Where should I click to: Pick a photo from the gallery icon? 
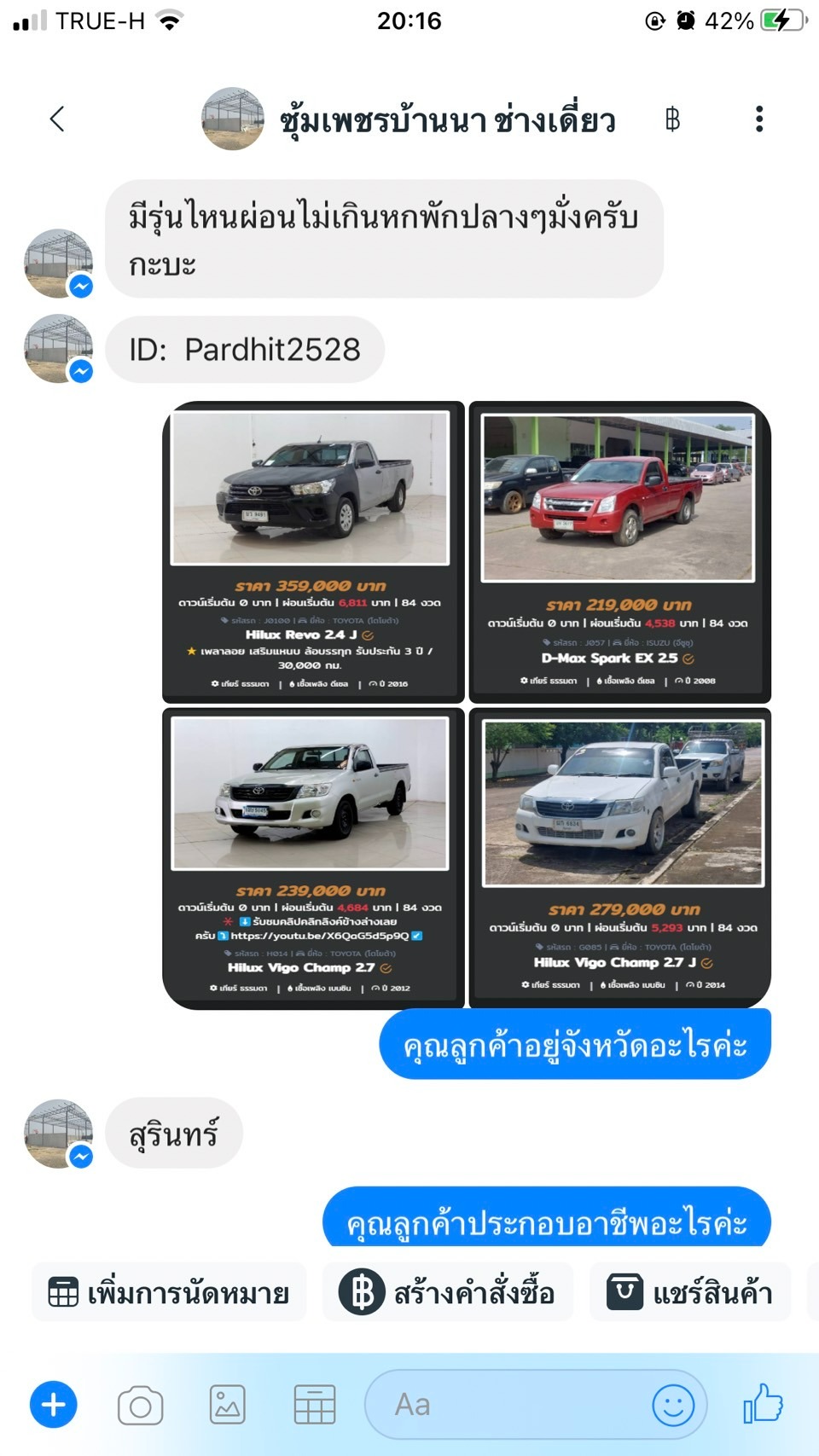tap(228, 1405)
